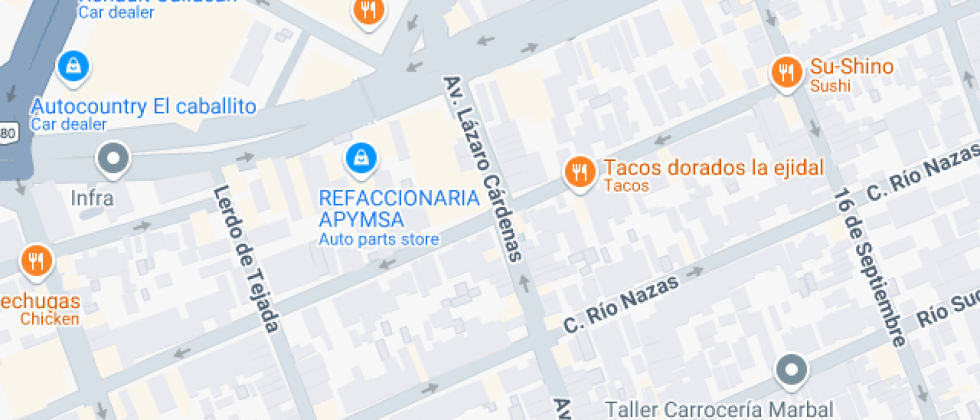Select the Su-Shino sushi marker
Screen dimensions: 980x420
[x=787, y=71]
